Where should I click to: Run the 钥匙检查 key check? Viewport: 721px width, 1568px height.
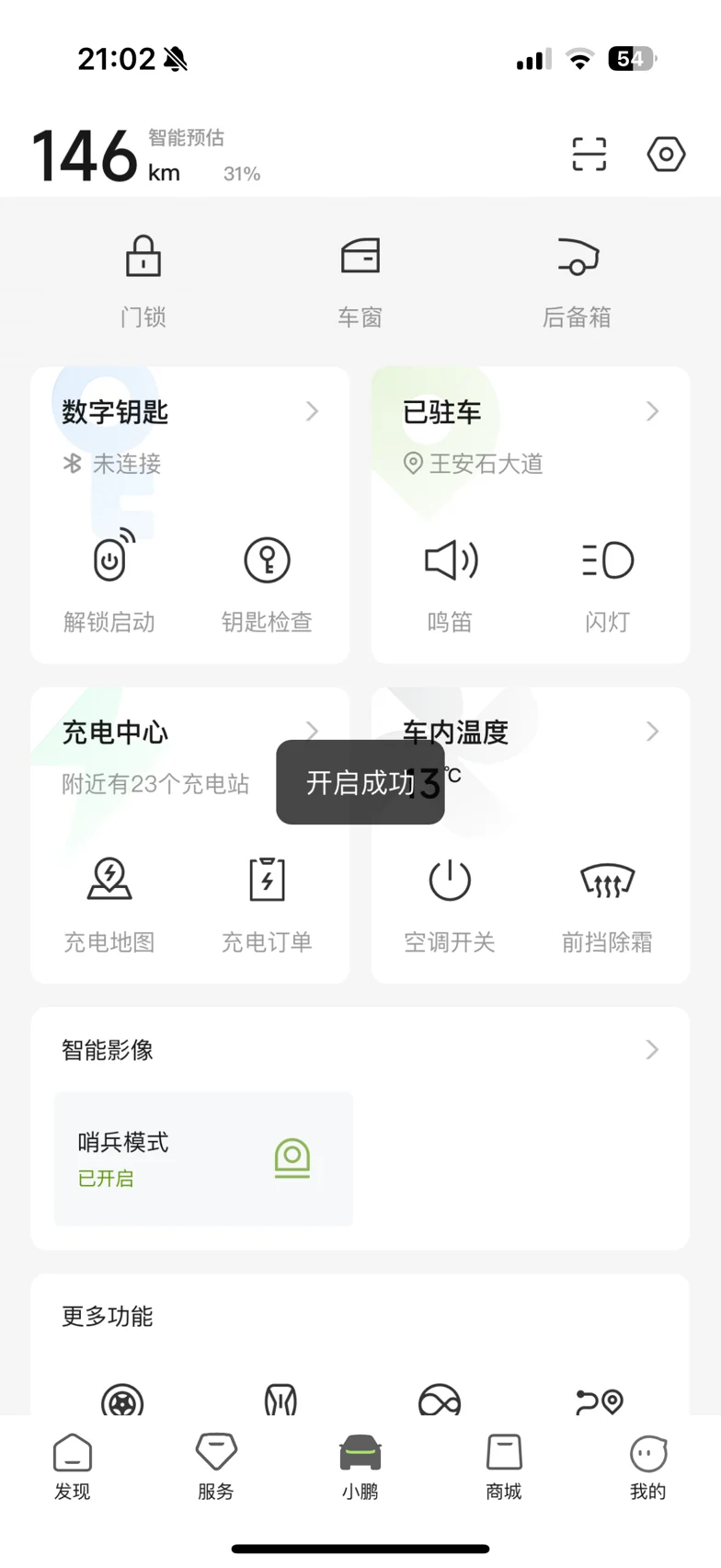[267, 582]
